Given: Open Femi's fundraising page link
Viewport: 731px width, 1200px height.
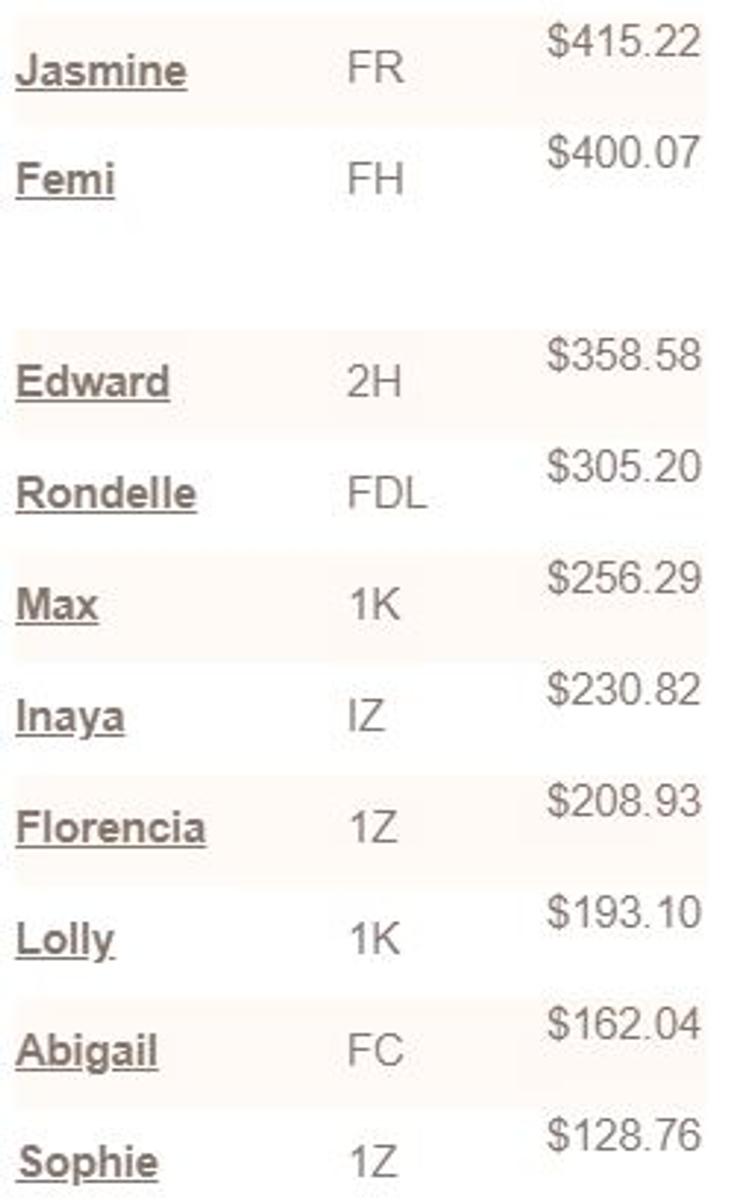Looking at the screenshot, I should [65, 180].
